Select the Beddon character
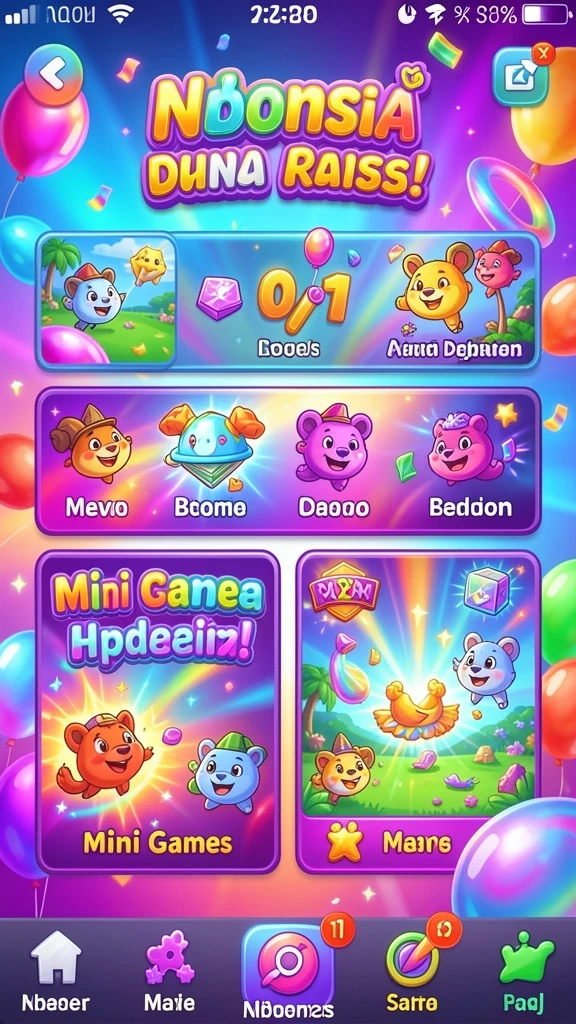576x1024 pixels. coord(470,461)
